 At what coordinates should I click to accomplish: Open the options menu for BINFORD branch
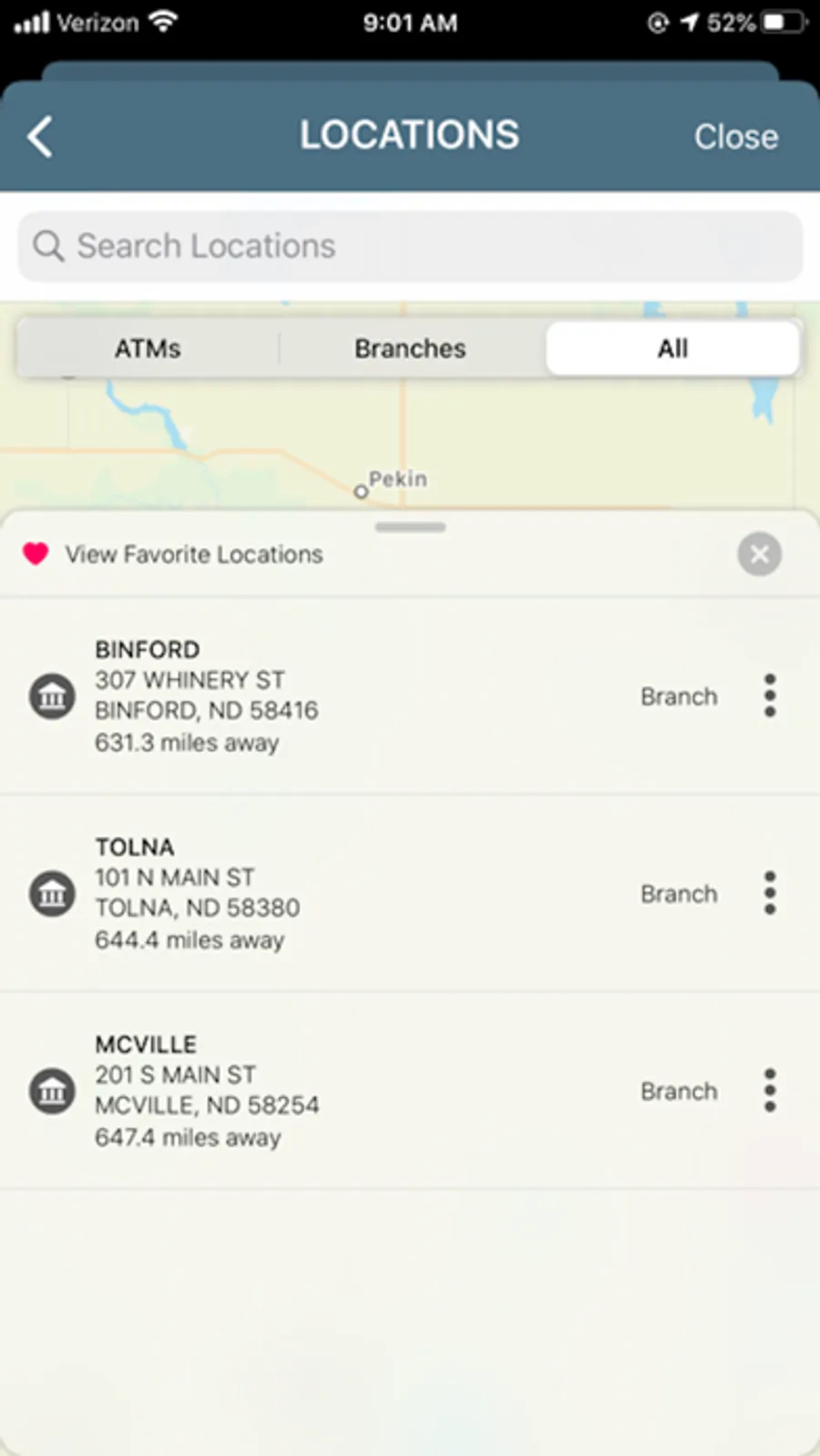[x=770, y=695]
